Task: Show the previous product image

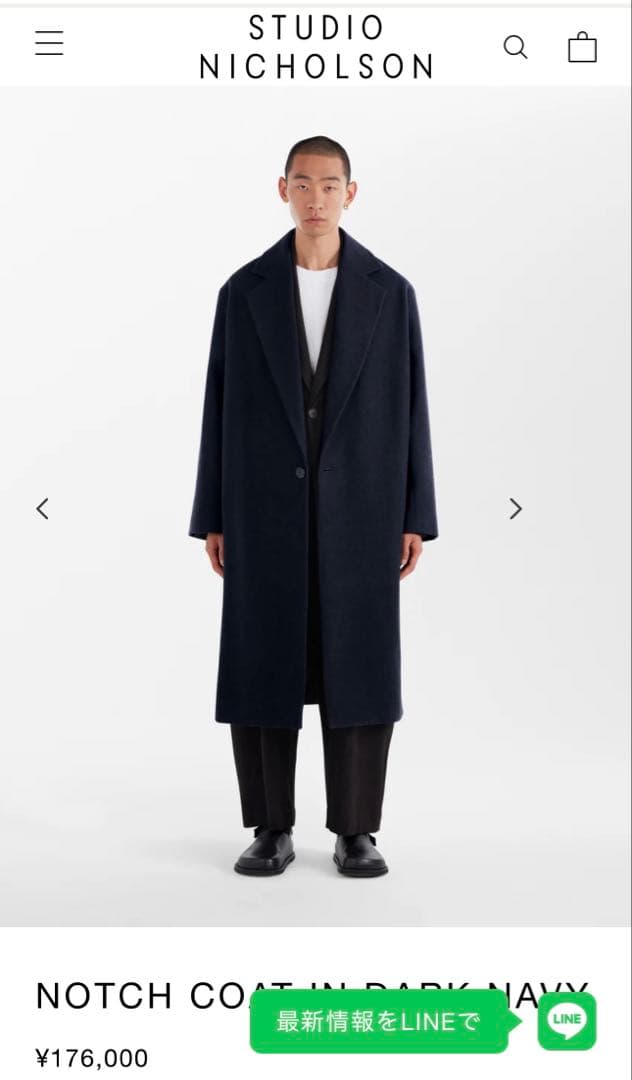Action: point(42,508)
